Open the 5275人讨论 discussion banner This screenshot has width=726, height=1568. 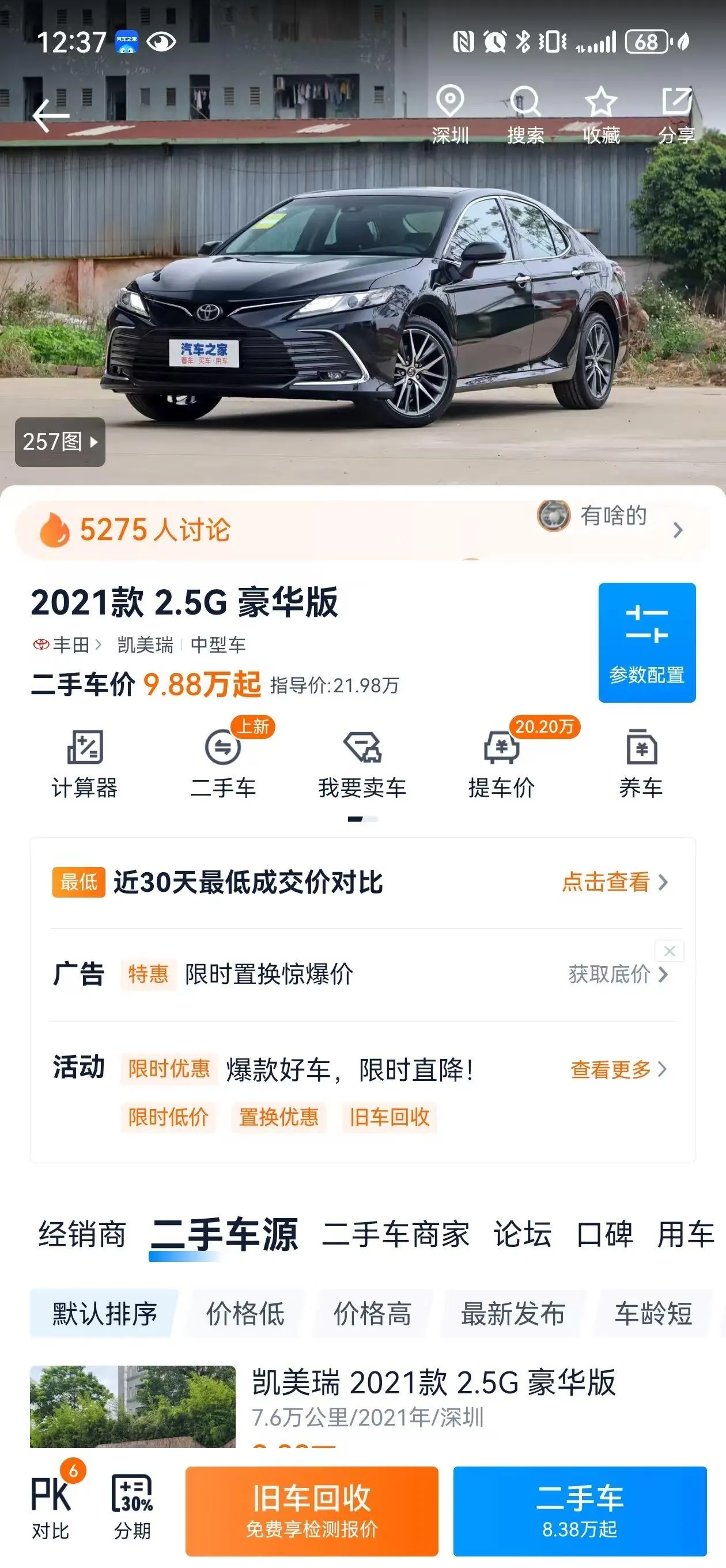click(x=362, y=530)
